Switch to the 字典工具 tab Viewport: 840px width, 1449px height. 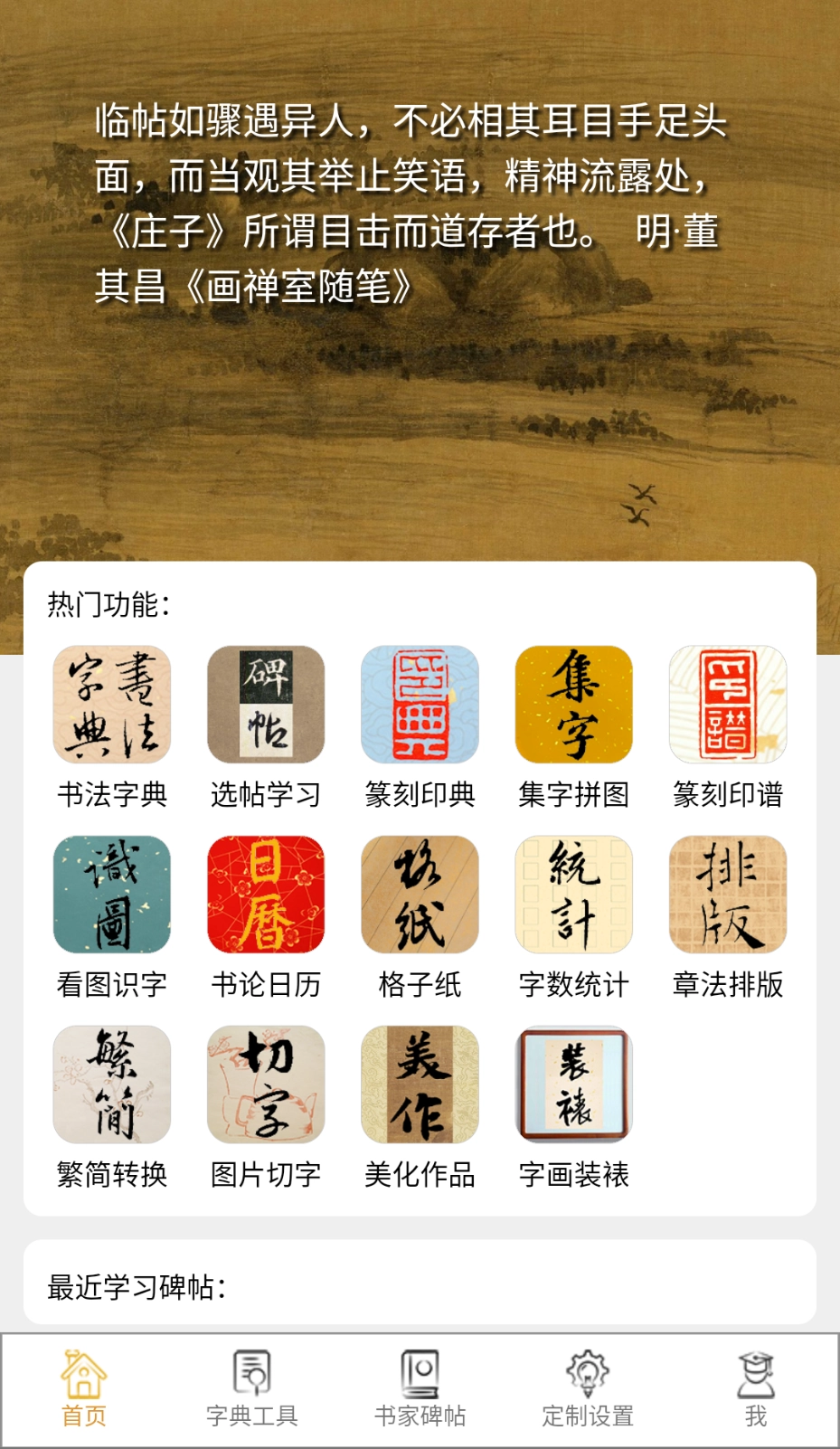pyautogui.click(x=251, y=1388)
